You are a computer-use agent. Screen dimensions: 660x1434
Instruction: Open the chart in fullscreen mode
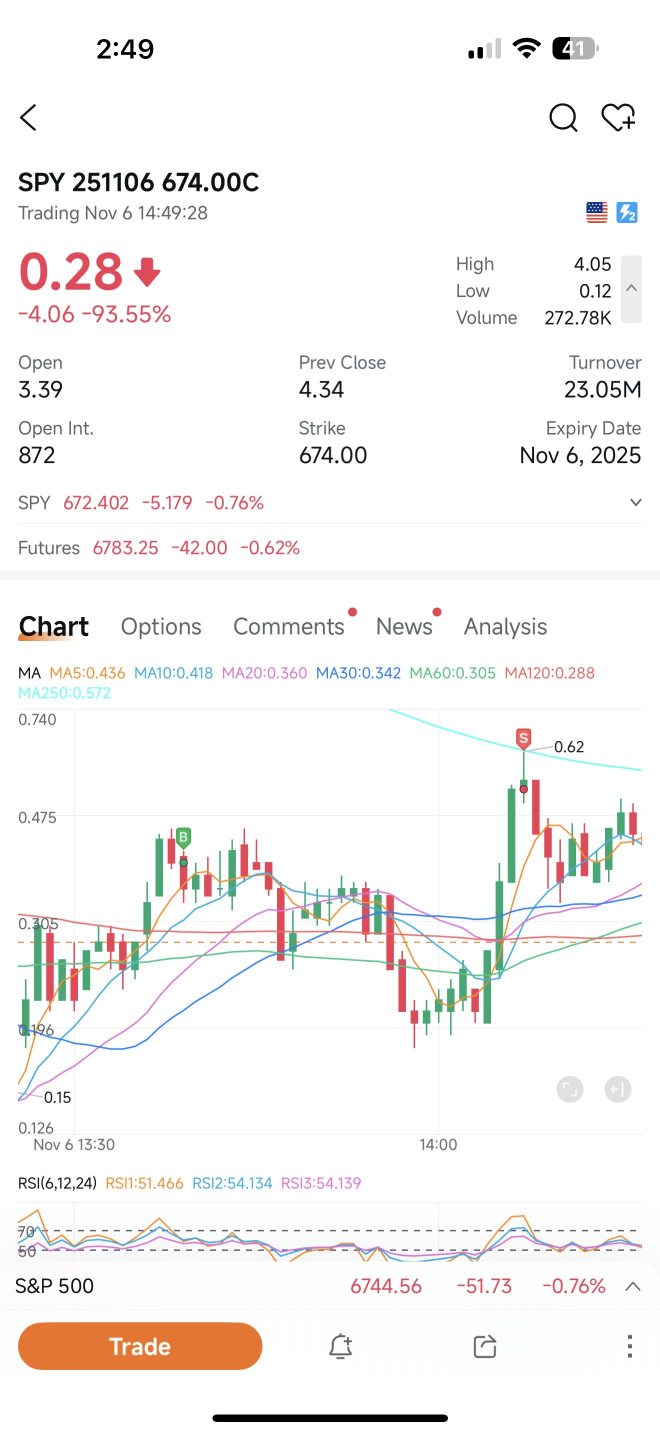569,1089
